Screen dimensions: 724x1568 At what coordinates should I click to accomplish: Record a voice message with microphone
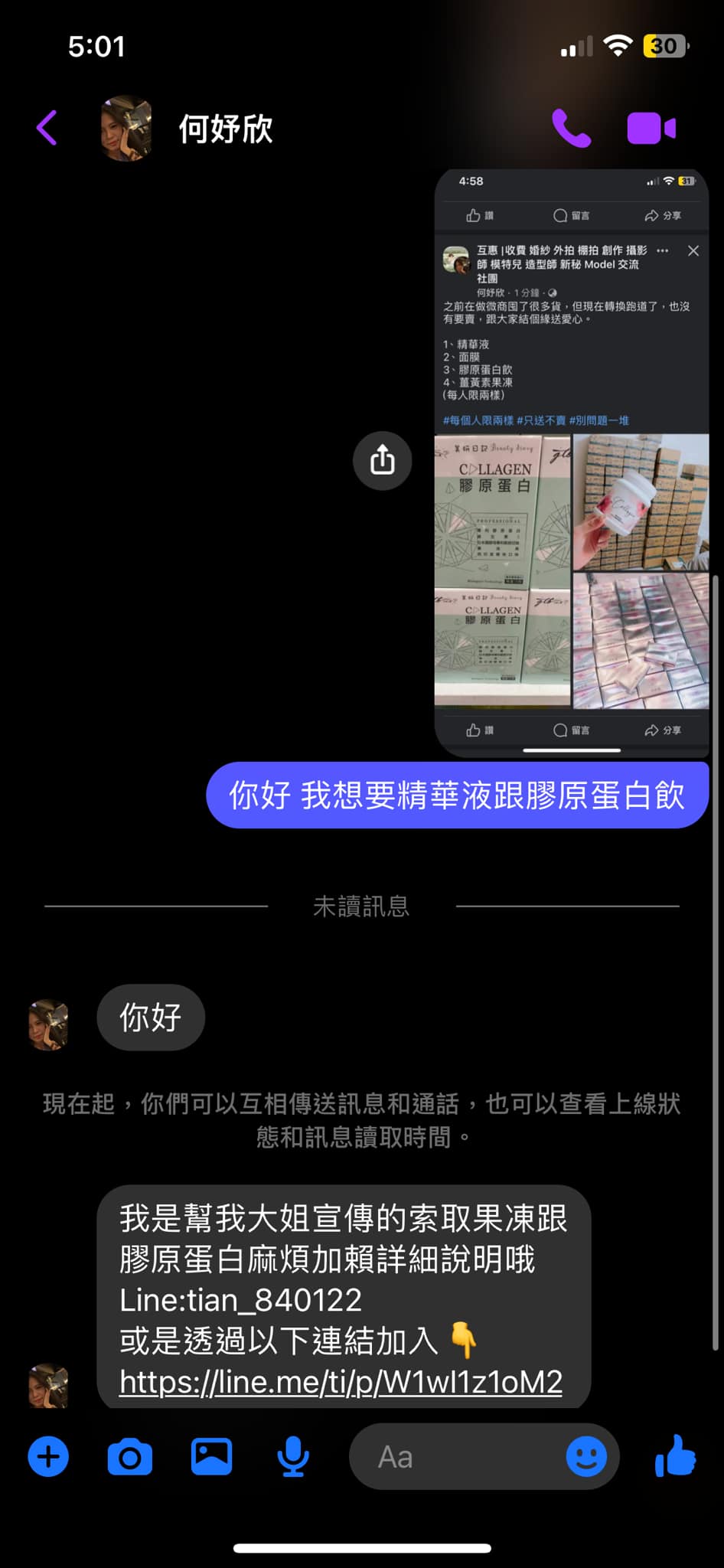pyautogui.click(x=292, y=1456)
